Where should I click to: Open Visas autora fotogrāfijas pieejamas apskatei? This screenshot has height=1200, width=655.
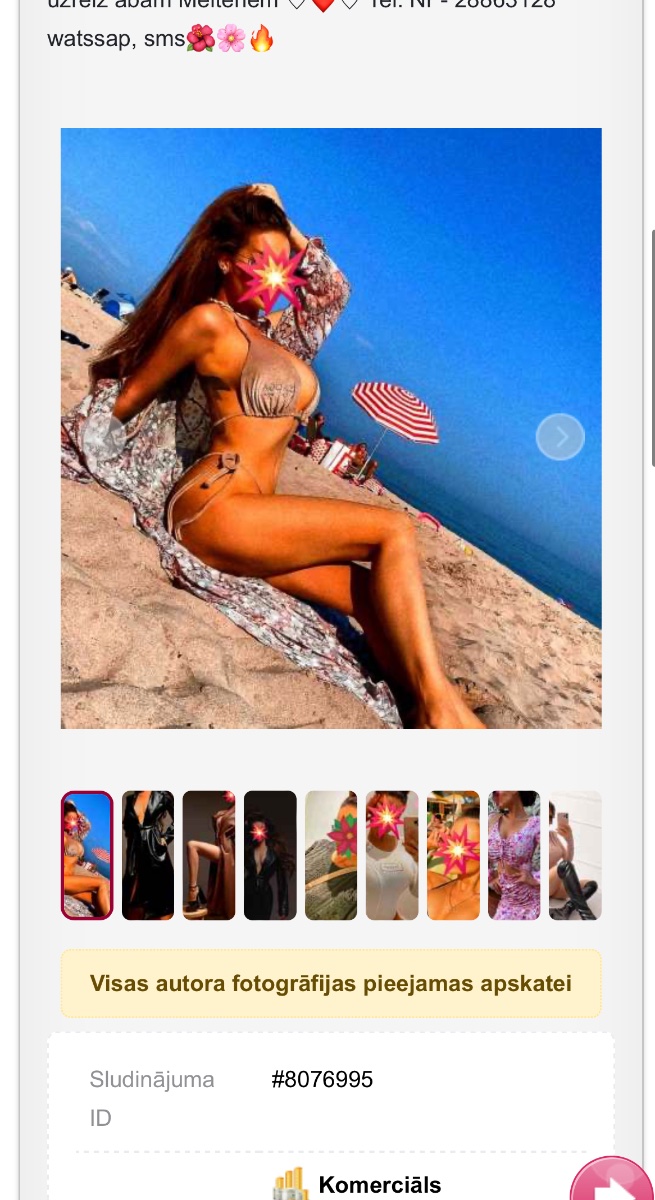(x=331, y=983)
